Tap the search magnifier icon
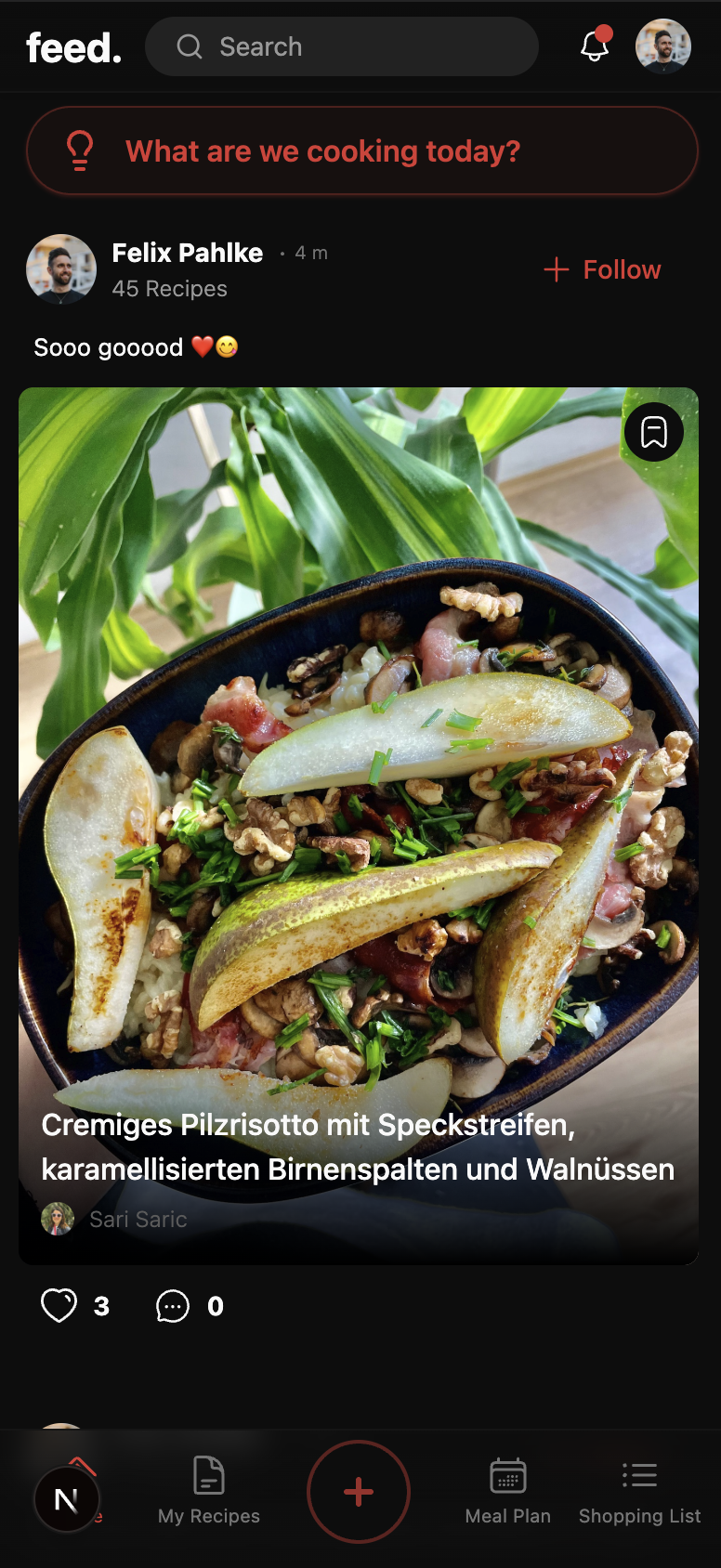 189,46
